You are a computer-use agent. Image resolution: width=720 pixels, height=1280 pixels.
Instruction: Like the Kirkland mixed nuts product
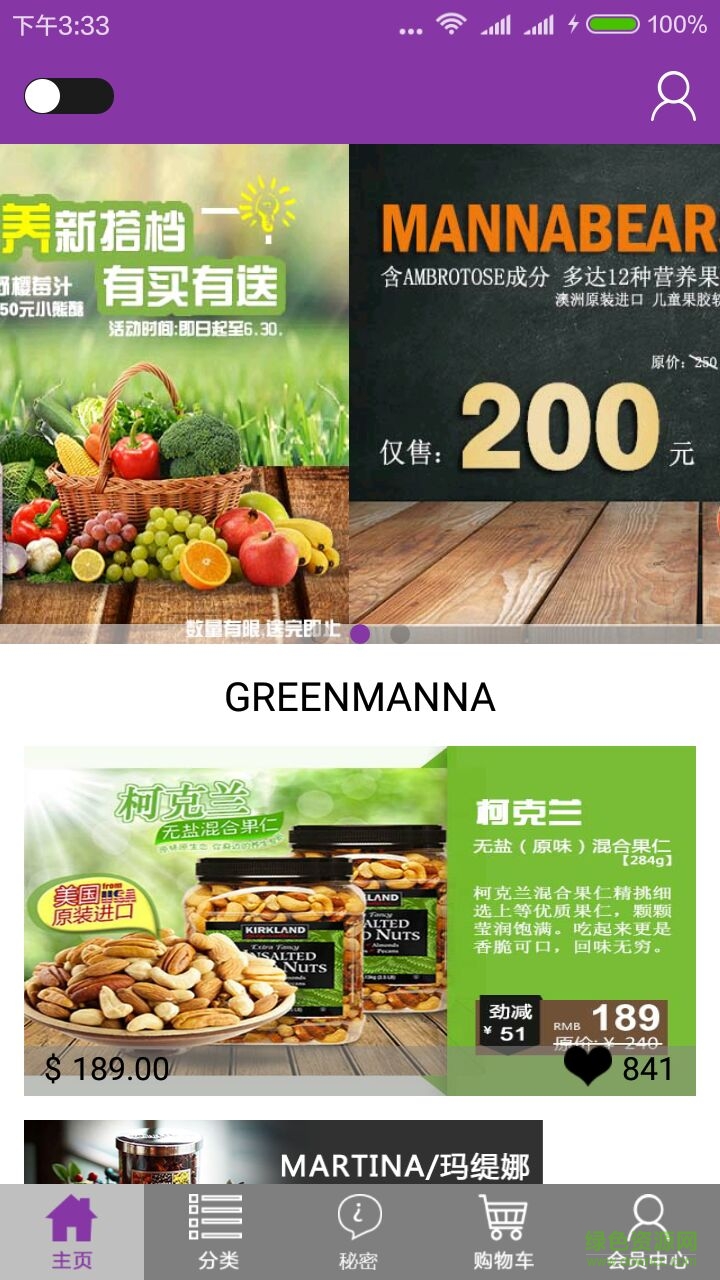(x=588, y=1066)
